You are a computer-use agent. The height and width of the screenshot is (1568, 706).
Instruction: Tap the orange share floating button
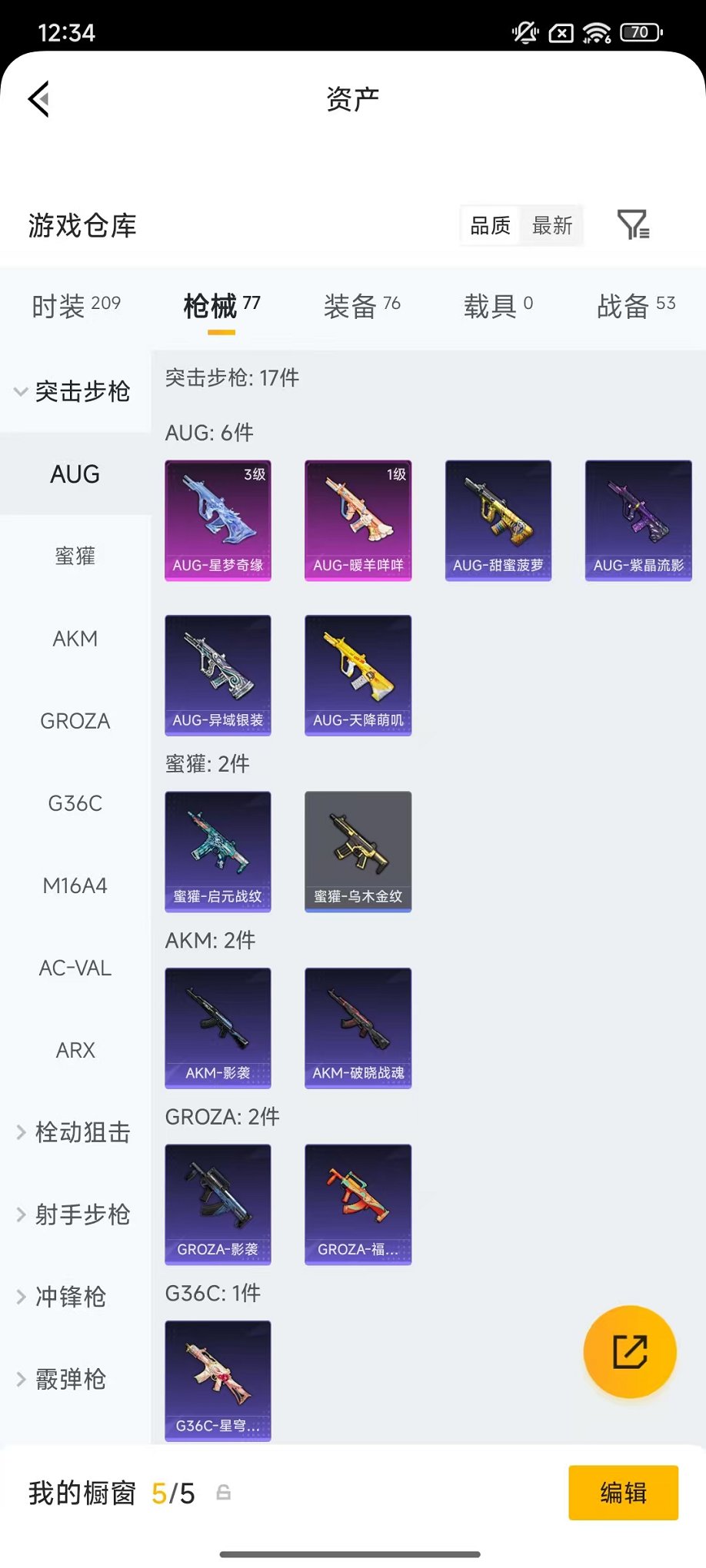pyautogui.click(x=630, y=1352)
